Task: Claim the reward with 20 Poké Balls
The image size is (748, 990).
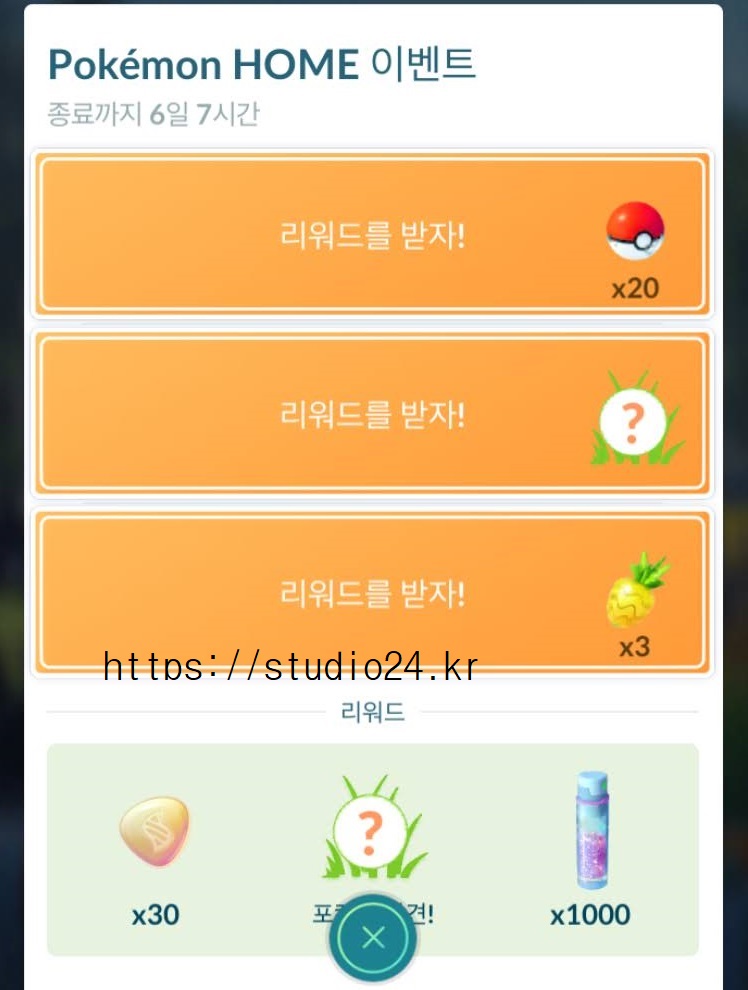Action: point(372,234)
